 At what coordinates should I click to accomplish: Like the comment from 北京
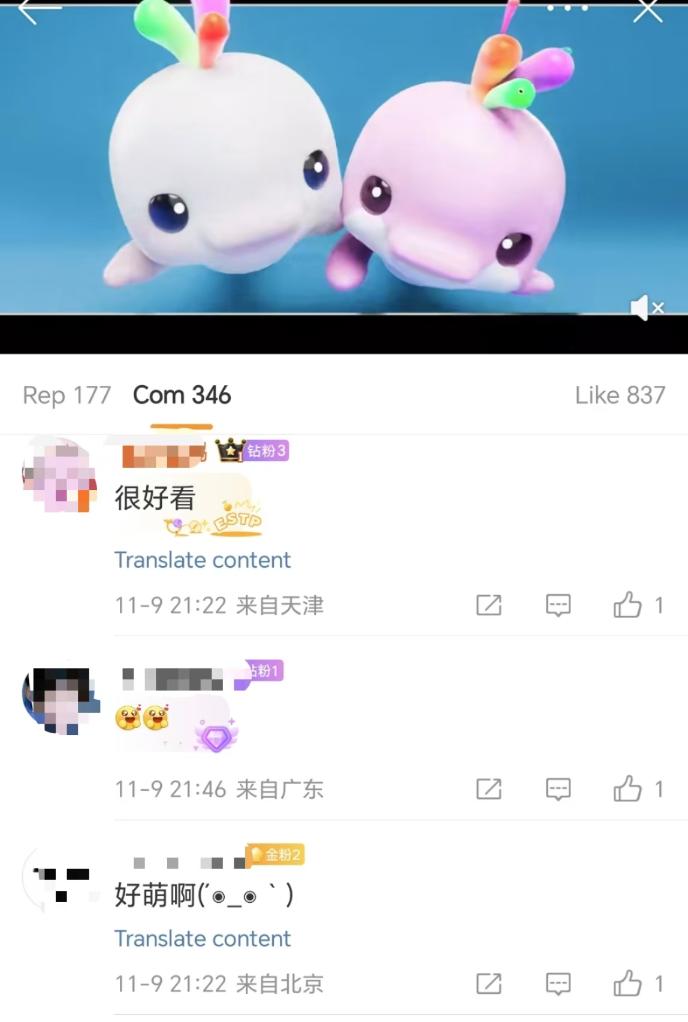(x=628, y=984)
